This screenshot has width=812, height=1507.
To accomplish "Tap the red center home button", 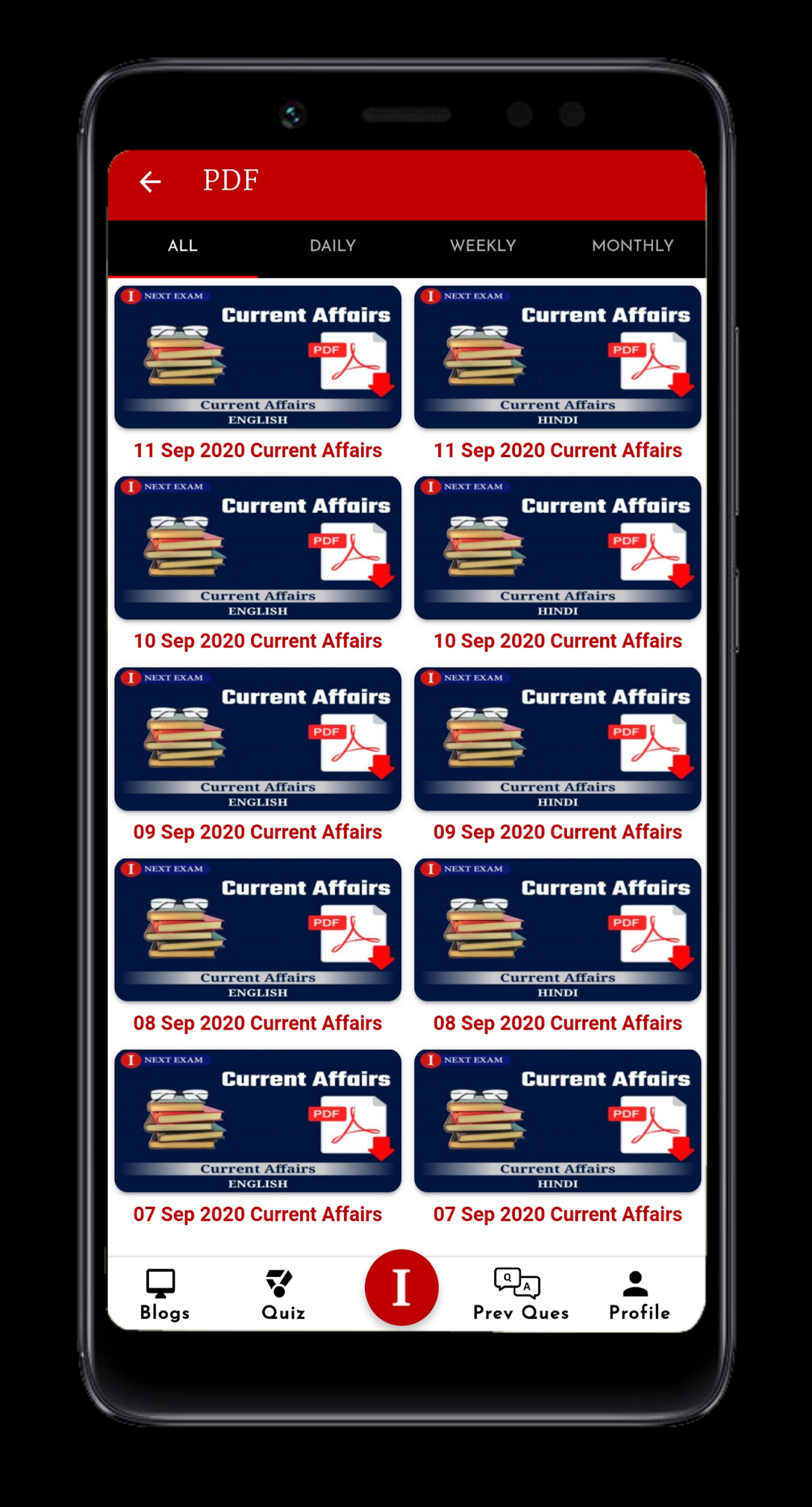I will point(401,1287).
